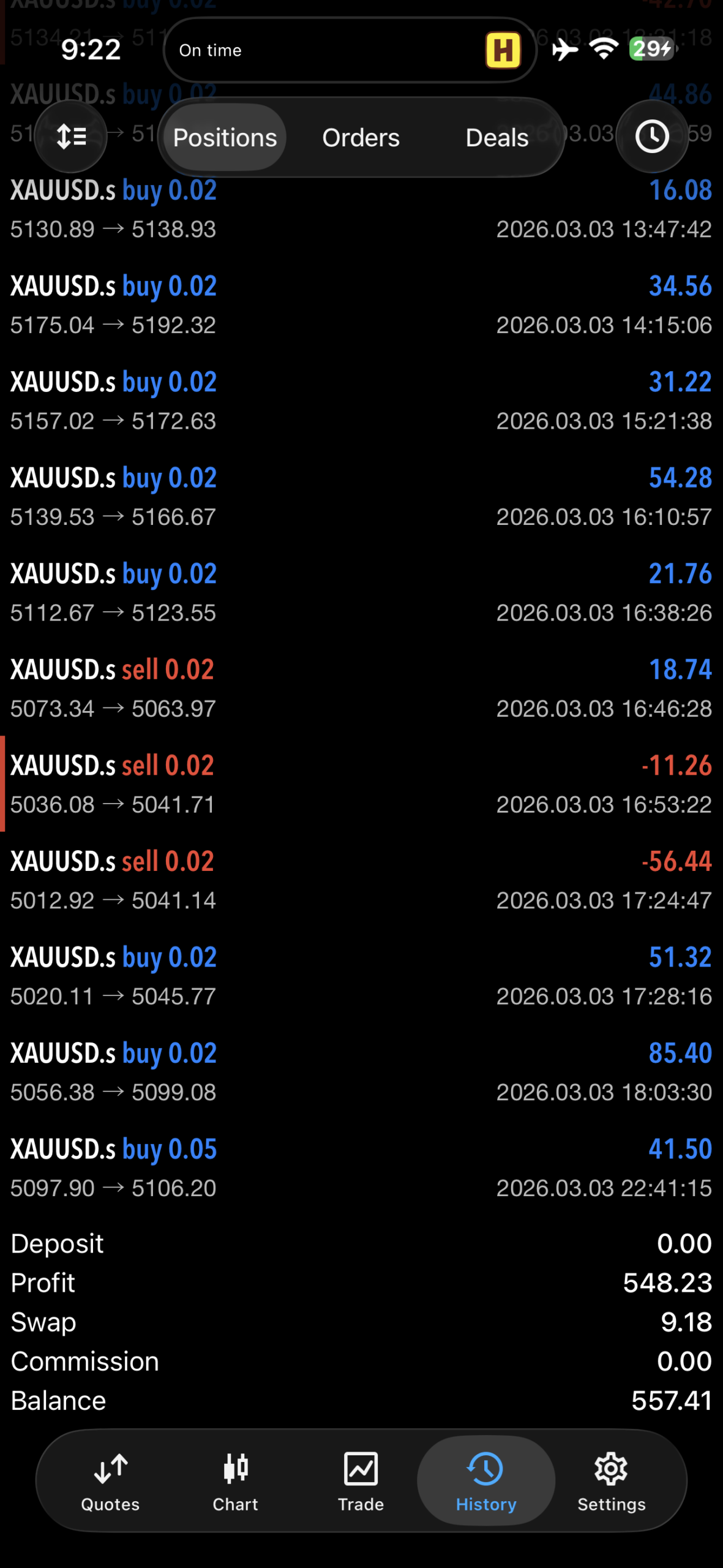This screenshot has width=723, height=1568.
Task: Open the position closed at 13:47:42
Action: 361,209
